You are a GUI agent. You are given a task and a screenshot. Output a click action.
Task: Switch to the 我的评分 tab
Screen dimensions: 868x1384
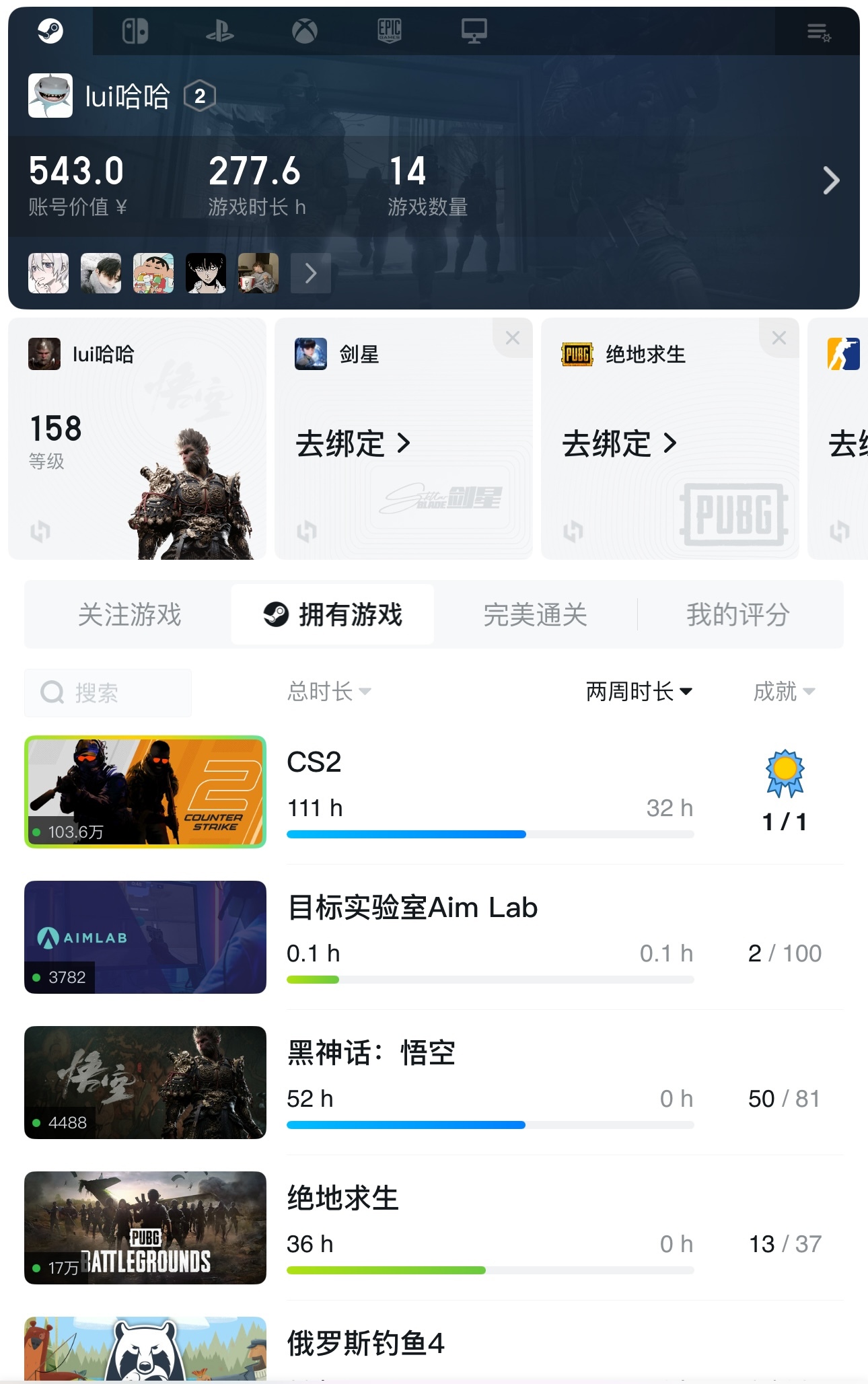point(738,614)
